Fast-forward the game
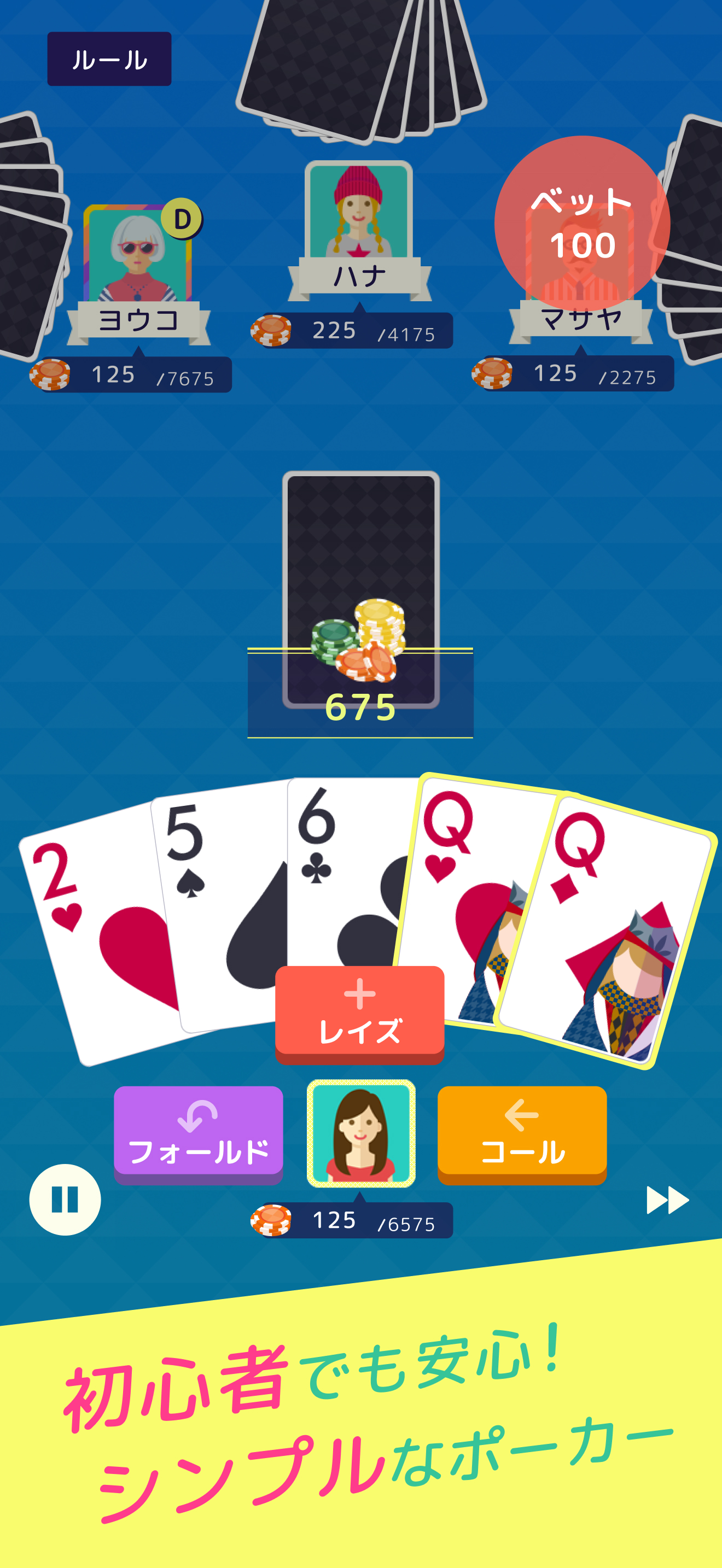722x1568 pixels. click(667, 1200)
